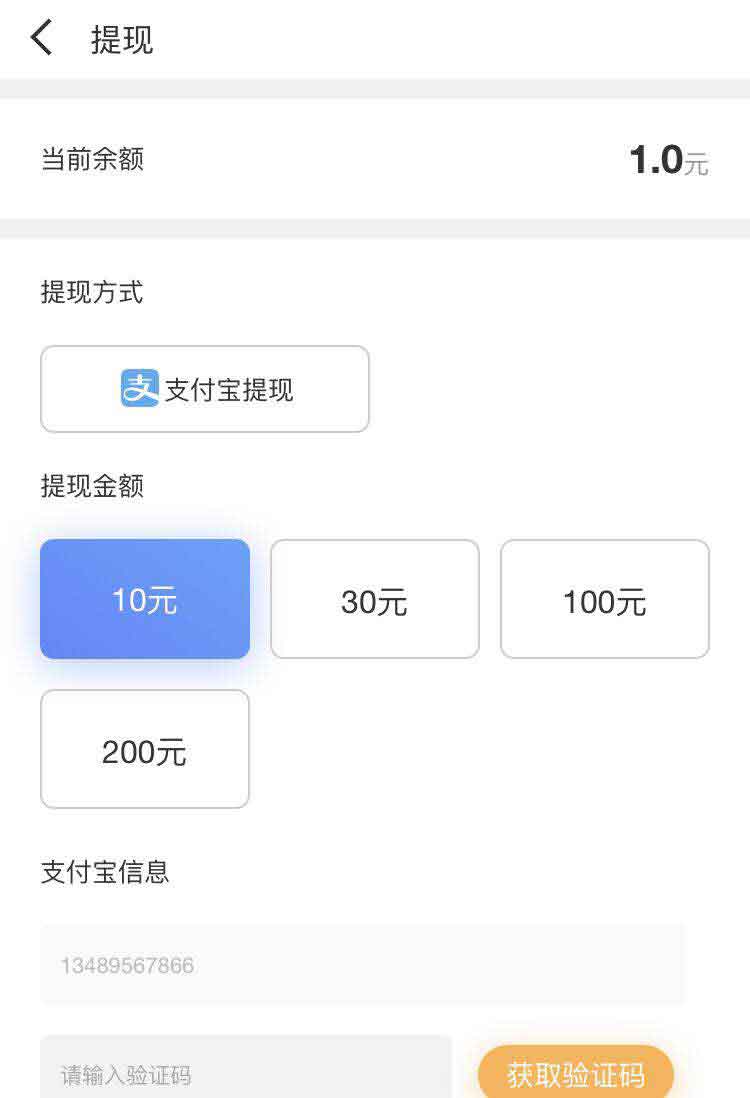The image size is (750, 1098).
Task: Choose the 10元 withdrawal amount
Action: 145,599
